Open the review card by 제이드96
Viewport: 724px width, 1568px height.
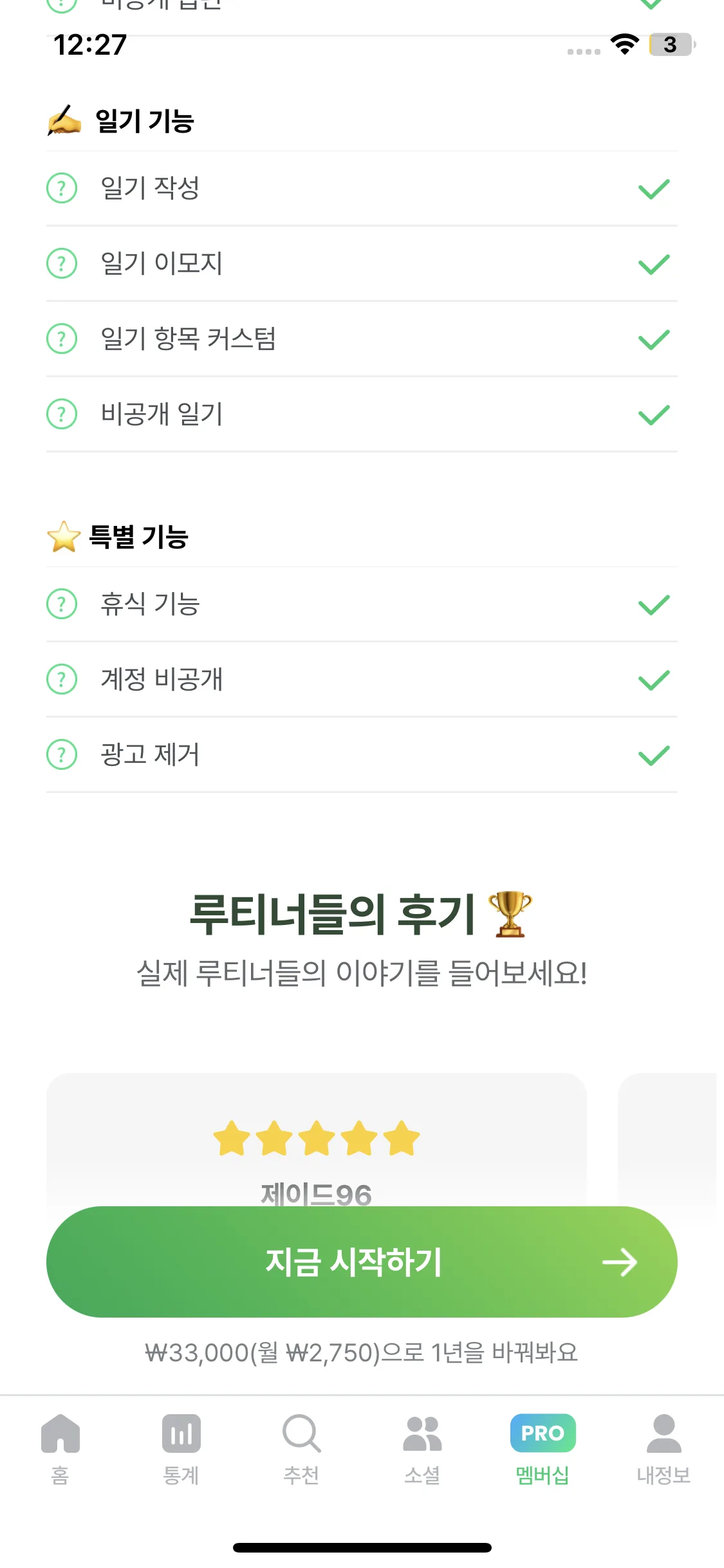(x=316, y=1139)
